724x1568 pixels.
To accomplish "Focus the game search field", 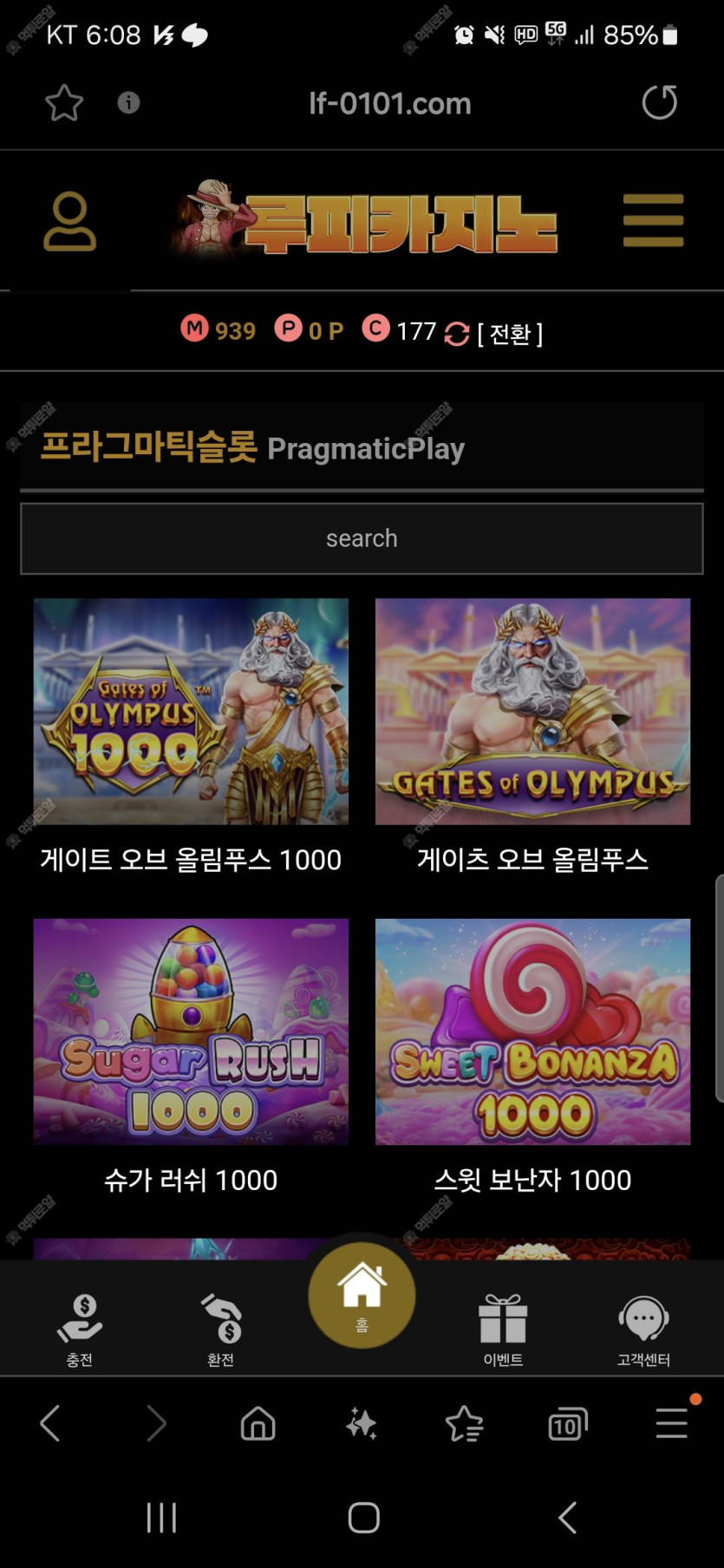I will (362, 538).
